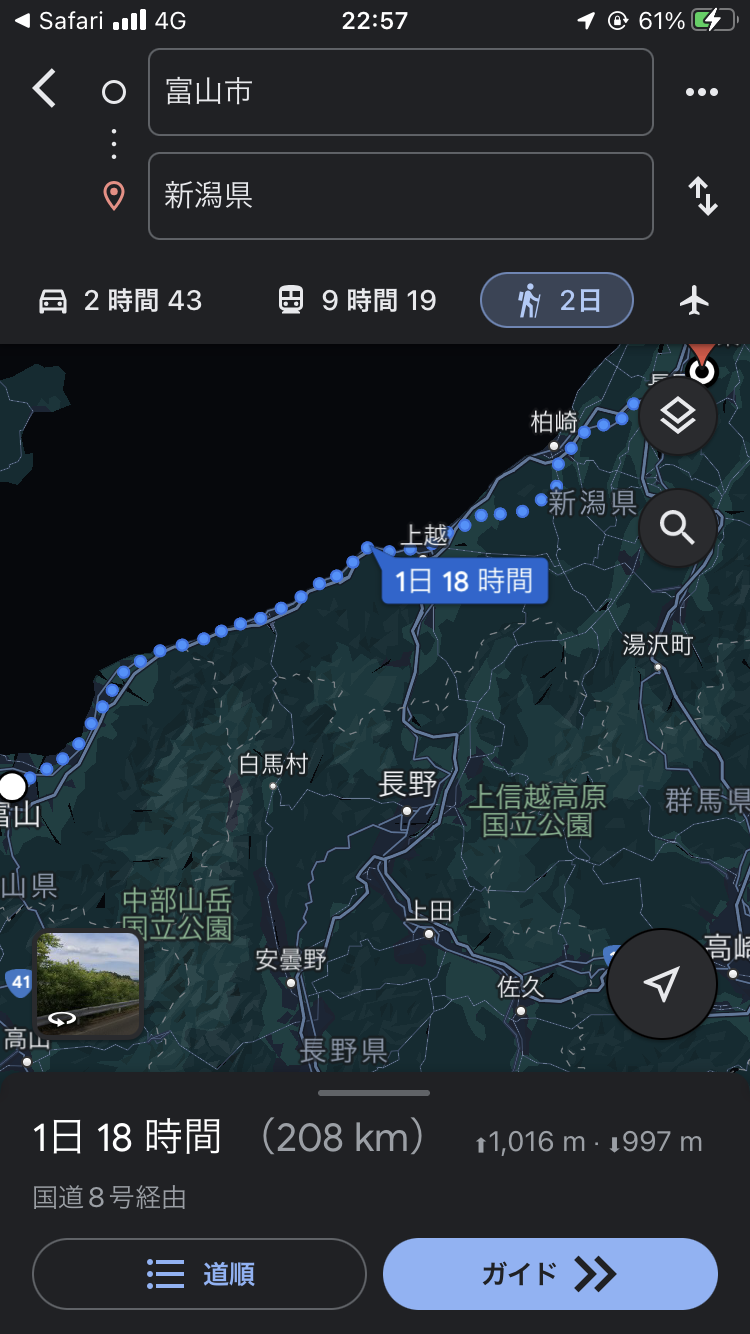
Task: Show the 道順 step list
Action: [x=199, y=1273]
